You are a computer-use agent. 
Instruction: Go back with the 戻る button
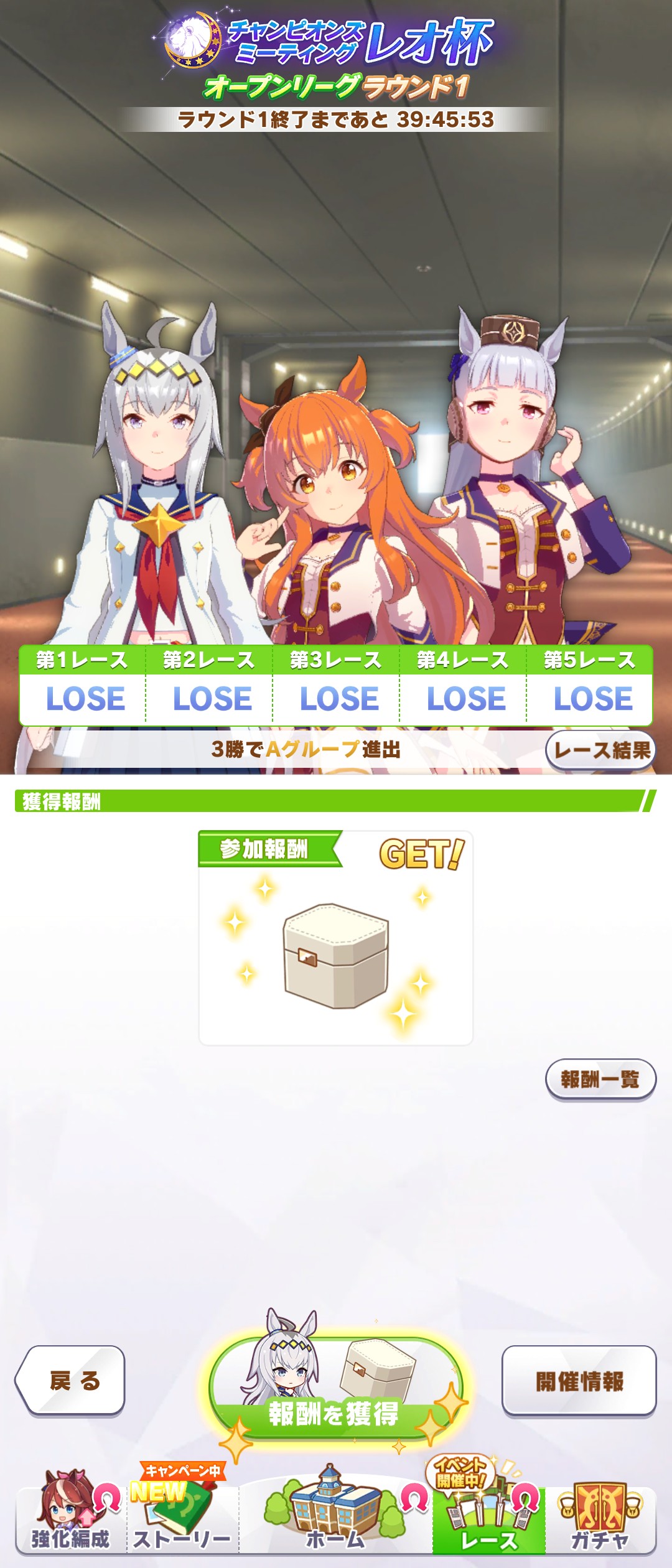coord(70,1380)
